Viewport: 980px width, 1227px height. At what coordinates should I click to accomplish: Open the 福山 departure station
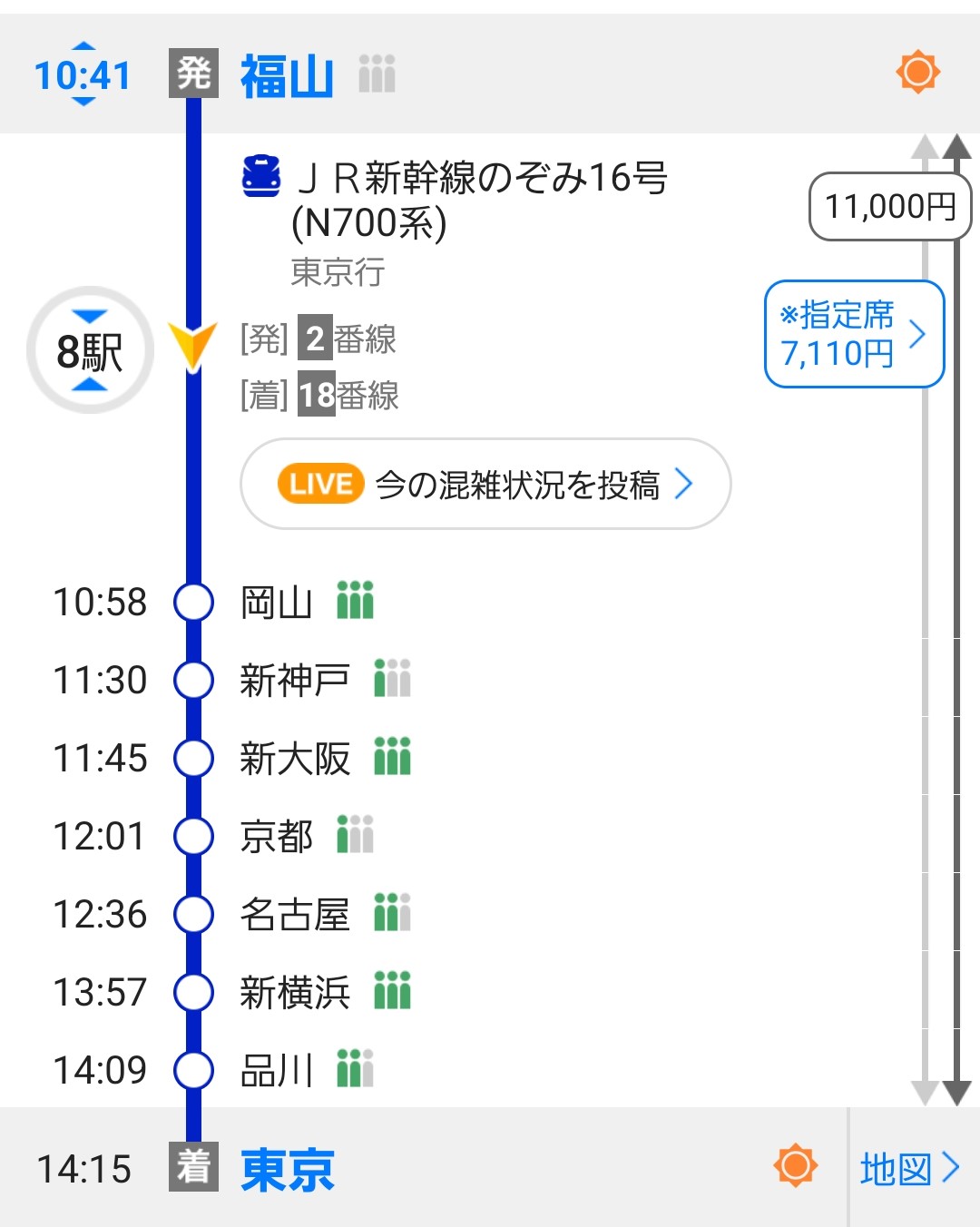[x=287, y=75]
